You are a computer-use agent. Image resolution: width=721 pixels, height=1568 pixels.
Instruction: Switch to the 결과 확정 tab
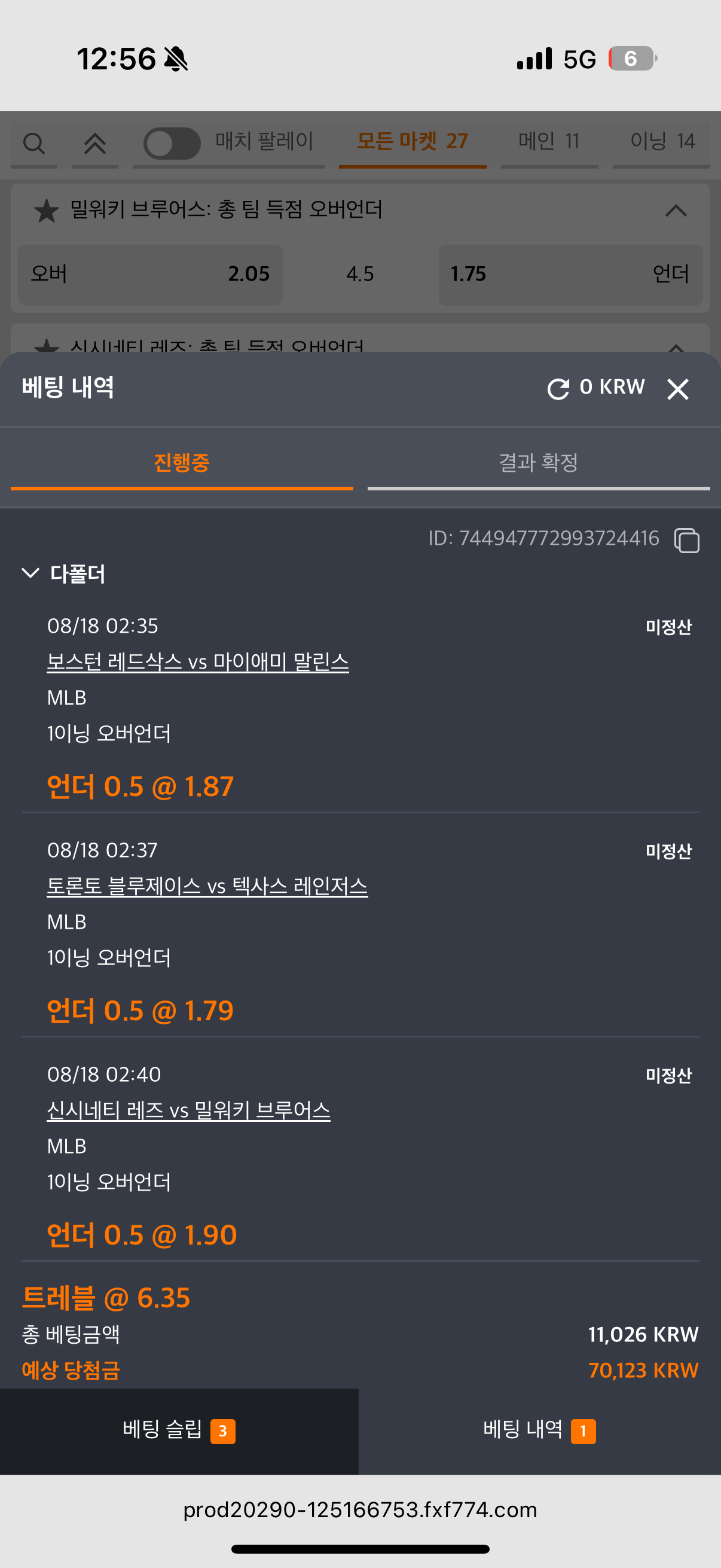(x=539, y=463)
